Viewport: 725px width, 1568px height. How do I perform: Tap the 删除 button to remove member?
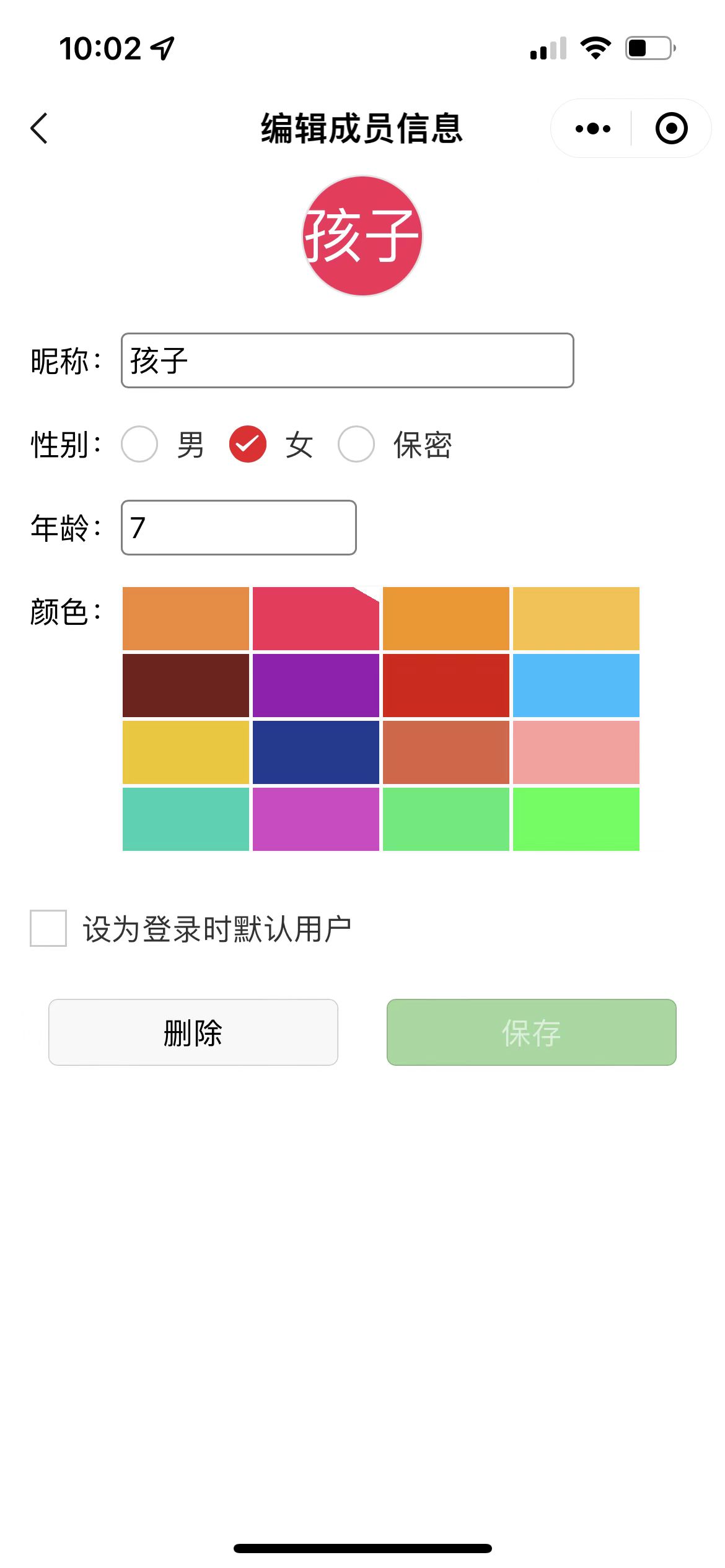[193, 1032]
